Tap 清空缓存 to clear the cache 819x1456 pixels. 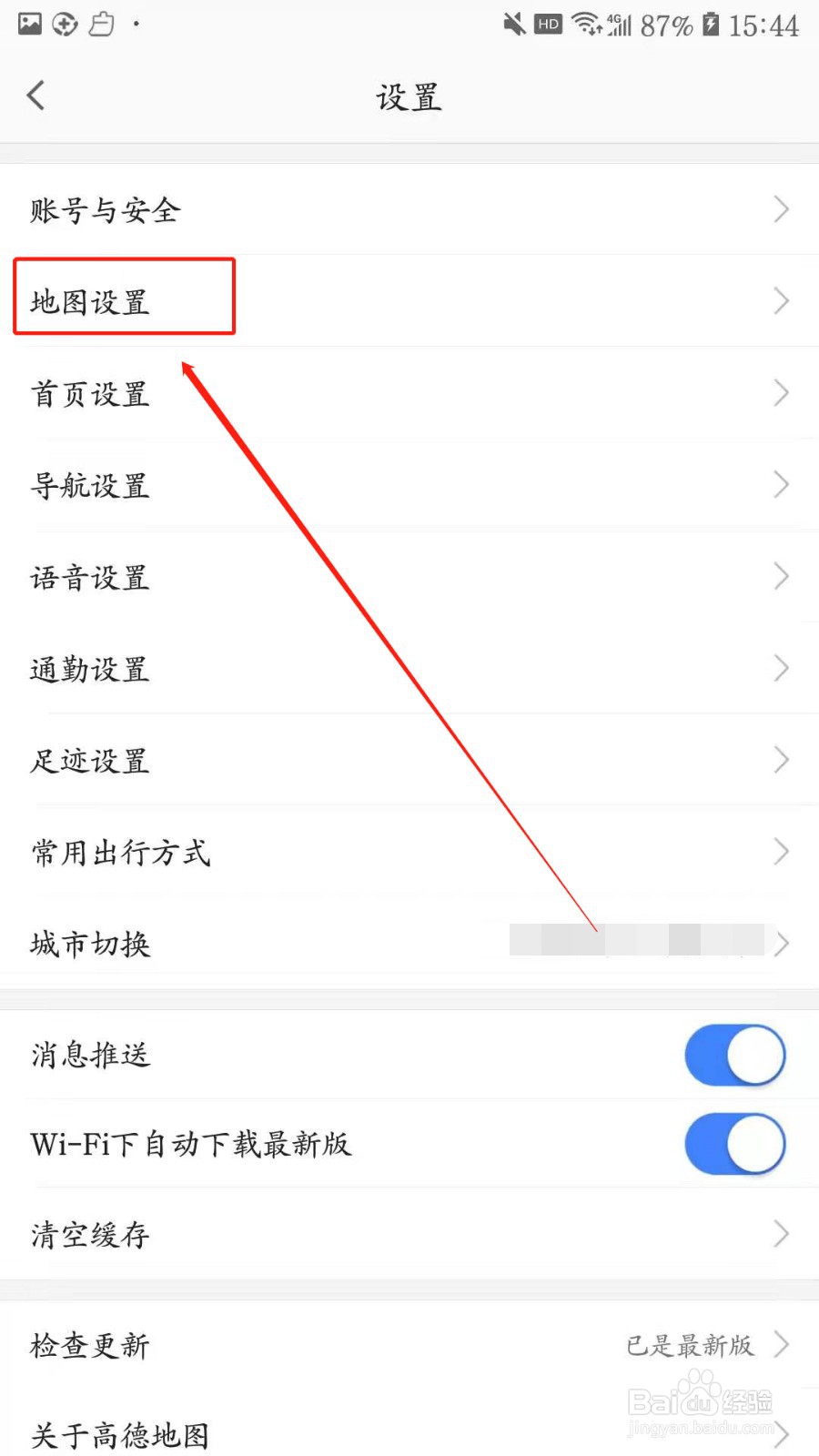coord(409,1235)
